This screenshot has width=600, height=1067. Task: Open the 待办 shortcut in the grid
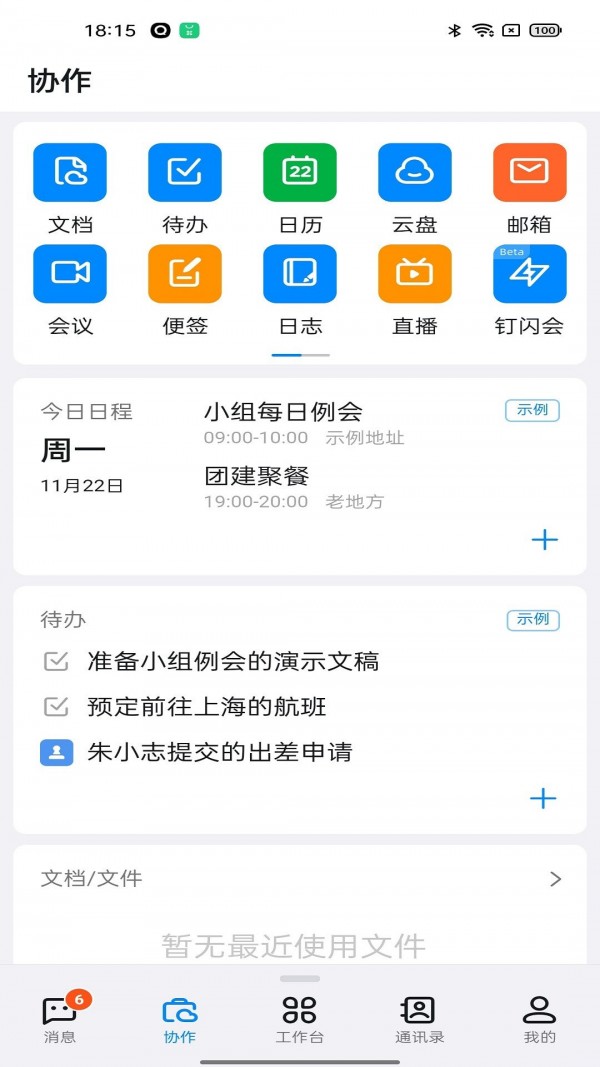pos(185,173)
